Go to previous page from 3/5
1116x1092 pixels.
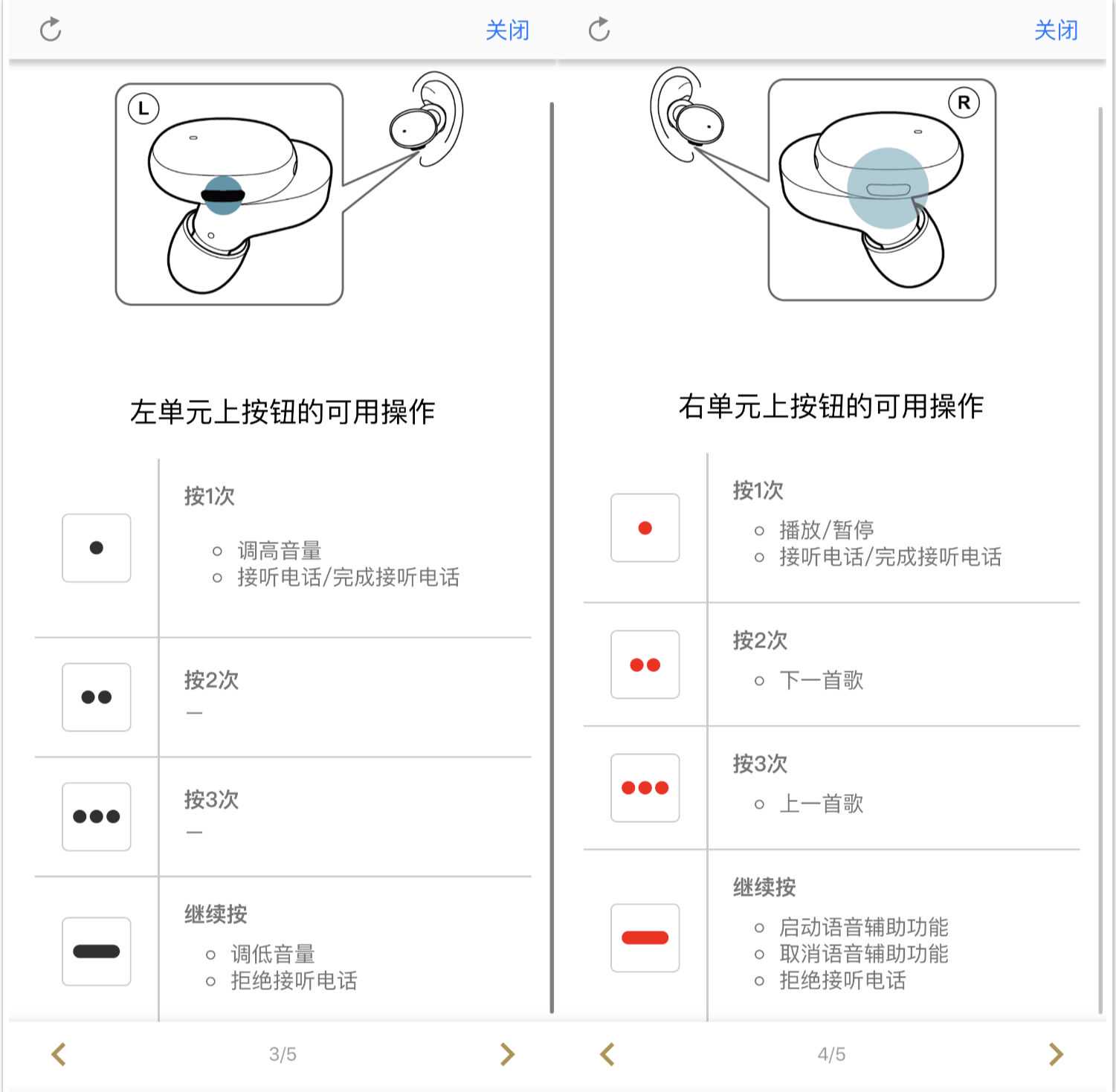(x=59, y=1053)
